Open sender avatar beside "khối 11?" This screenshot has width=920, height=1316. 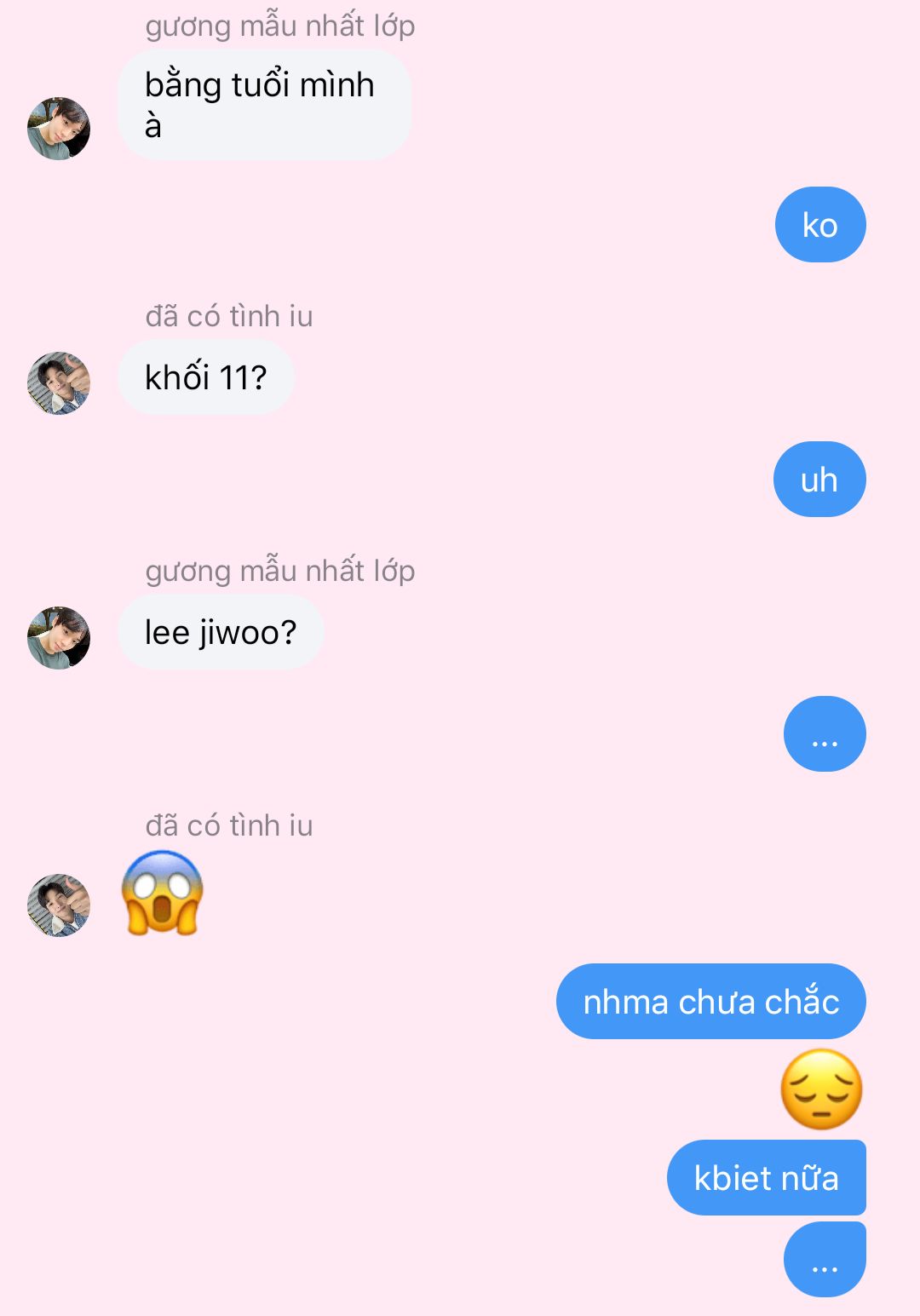[x=59, y=383]
